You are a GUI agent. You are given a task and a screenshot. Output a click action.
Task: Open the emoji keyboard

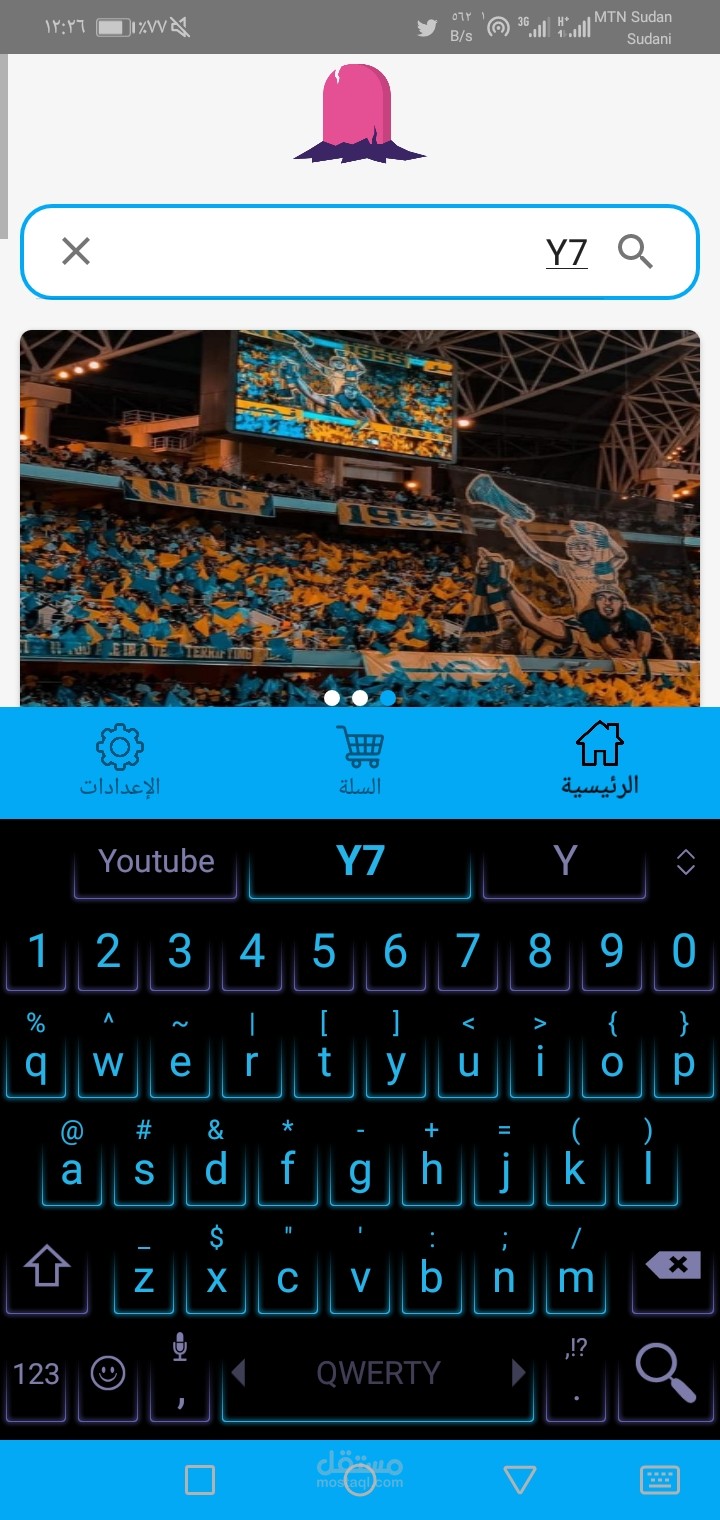point(108,1373)
